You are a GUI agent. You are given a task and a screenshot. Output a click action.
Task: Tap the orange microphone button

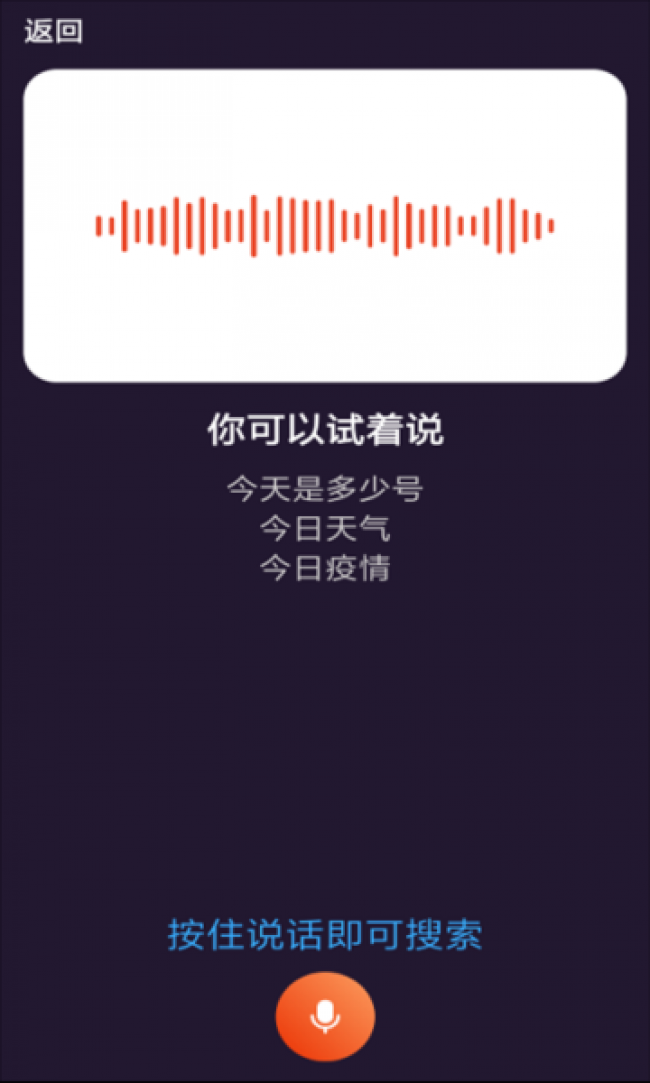click(x=325, y=1016)
